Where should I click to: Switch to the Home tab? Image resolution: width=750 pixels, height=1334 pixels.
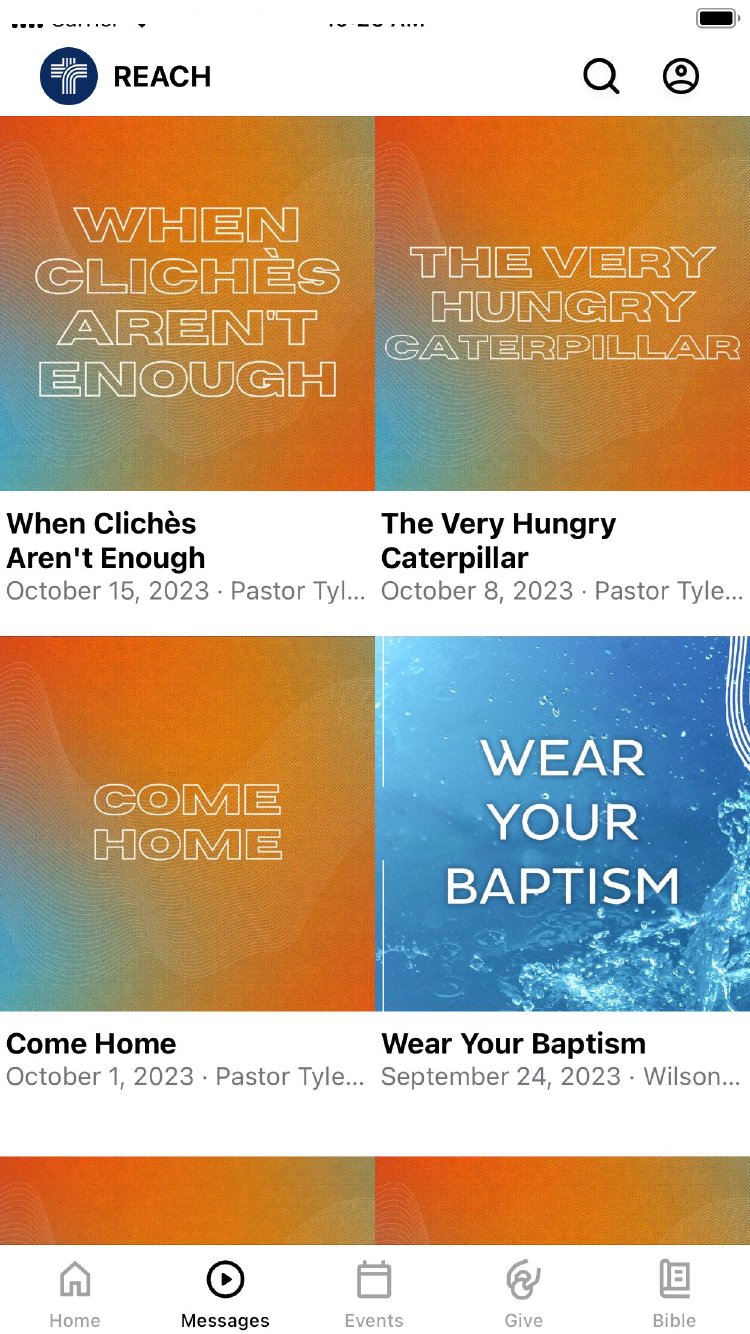[75, 1293]
